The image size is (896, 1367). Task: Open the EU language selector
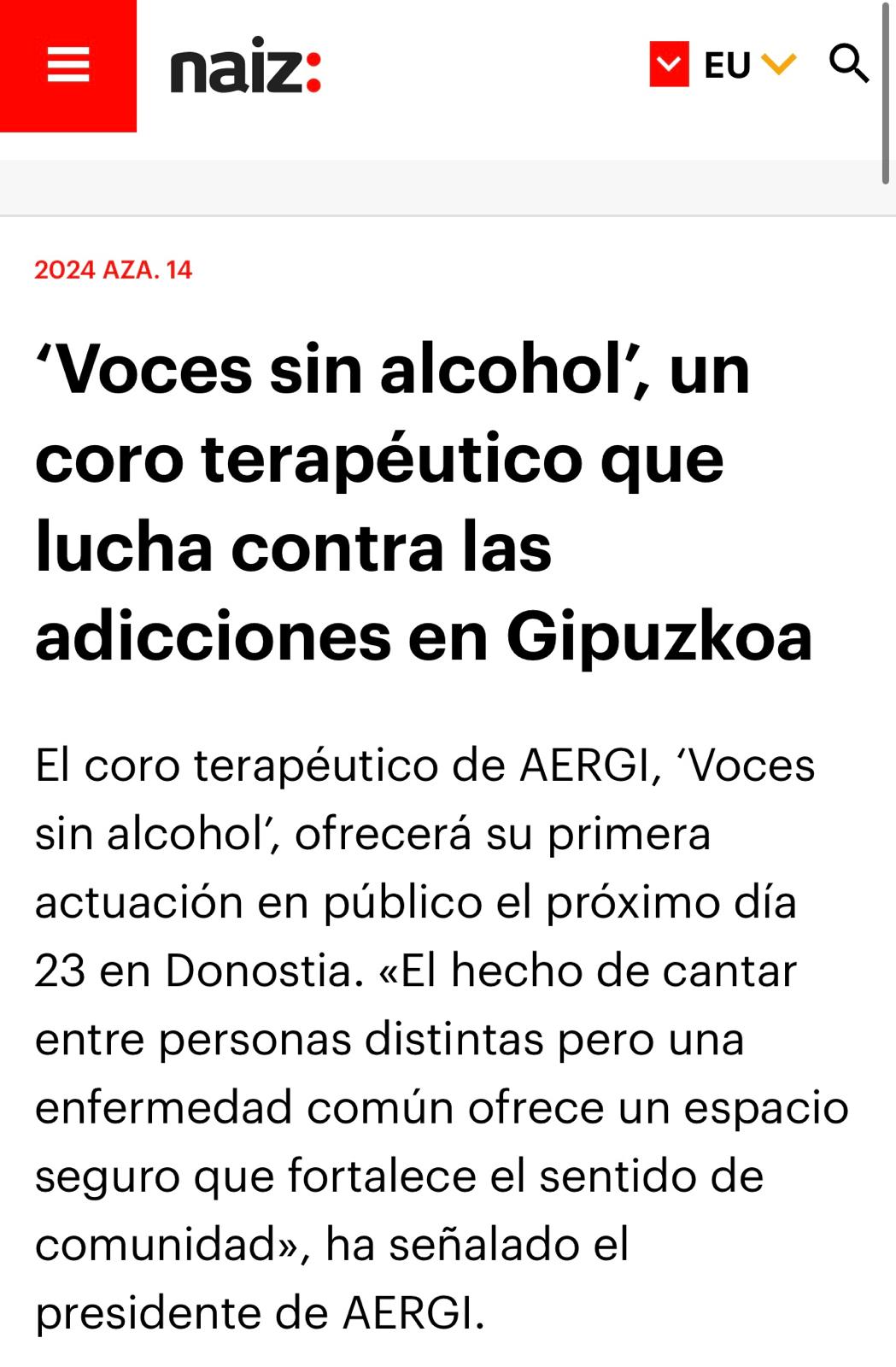coord(749,65)
